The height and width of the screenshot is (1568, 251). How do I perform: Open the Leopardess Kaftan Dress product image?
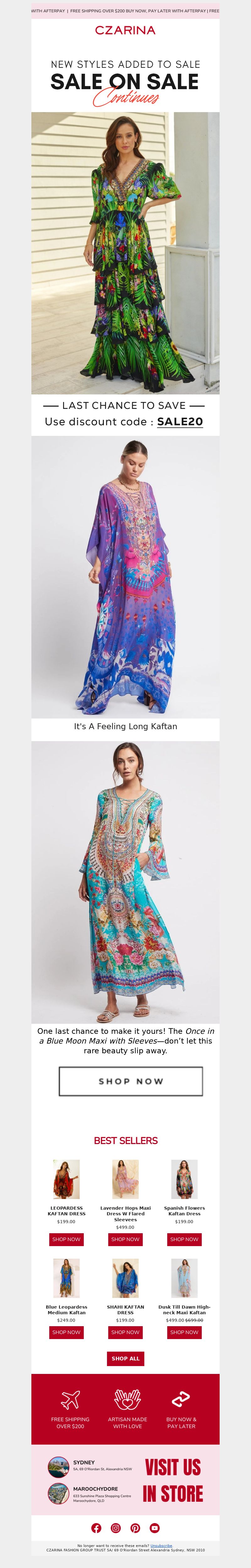click(66, 1179)
